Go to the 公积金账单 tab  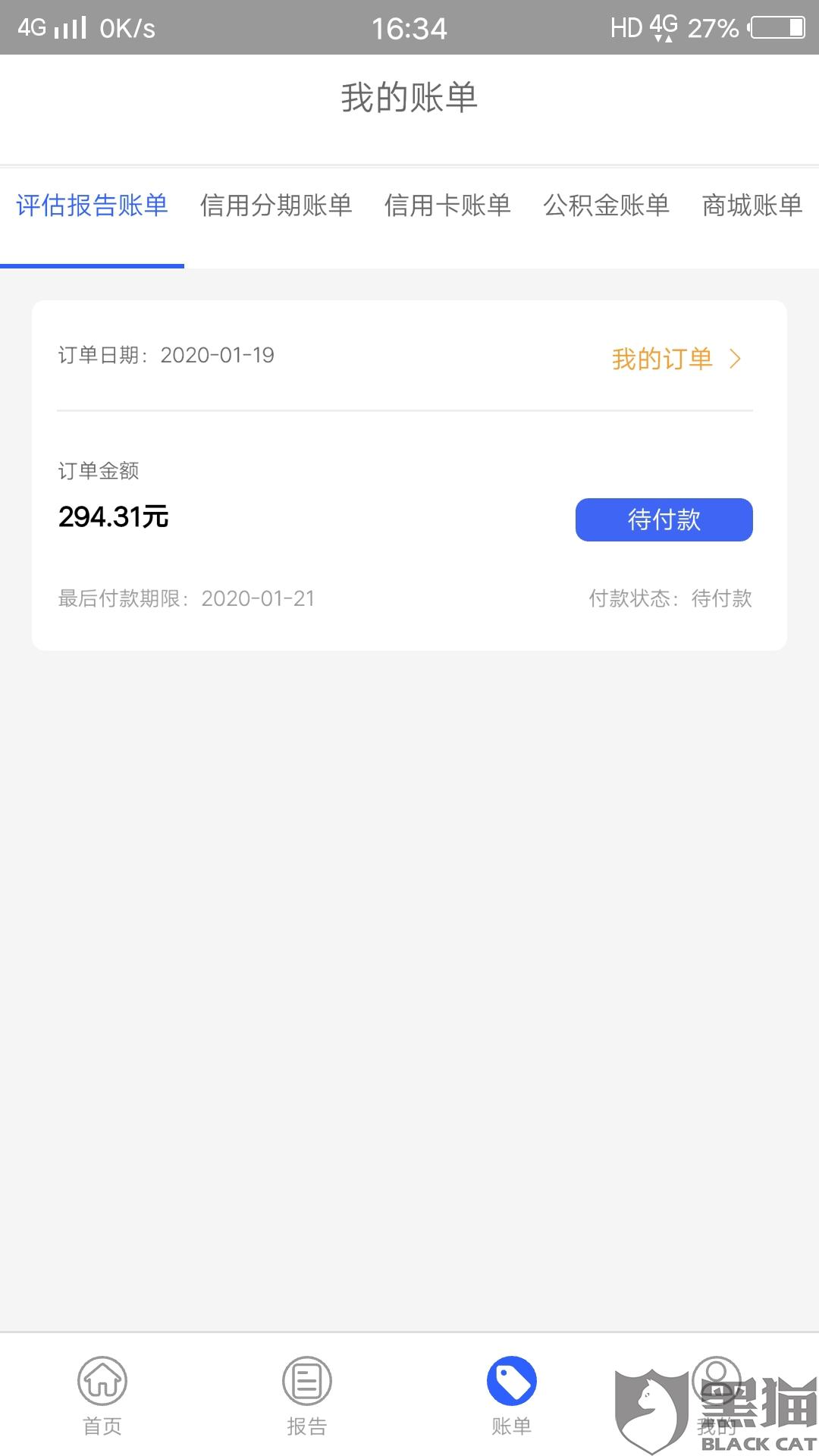coord(606,206)
